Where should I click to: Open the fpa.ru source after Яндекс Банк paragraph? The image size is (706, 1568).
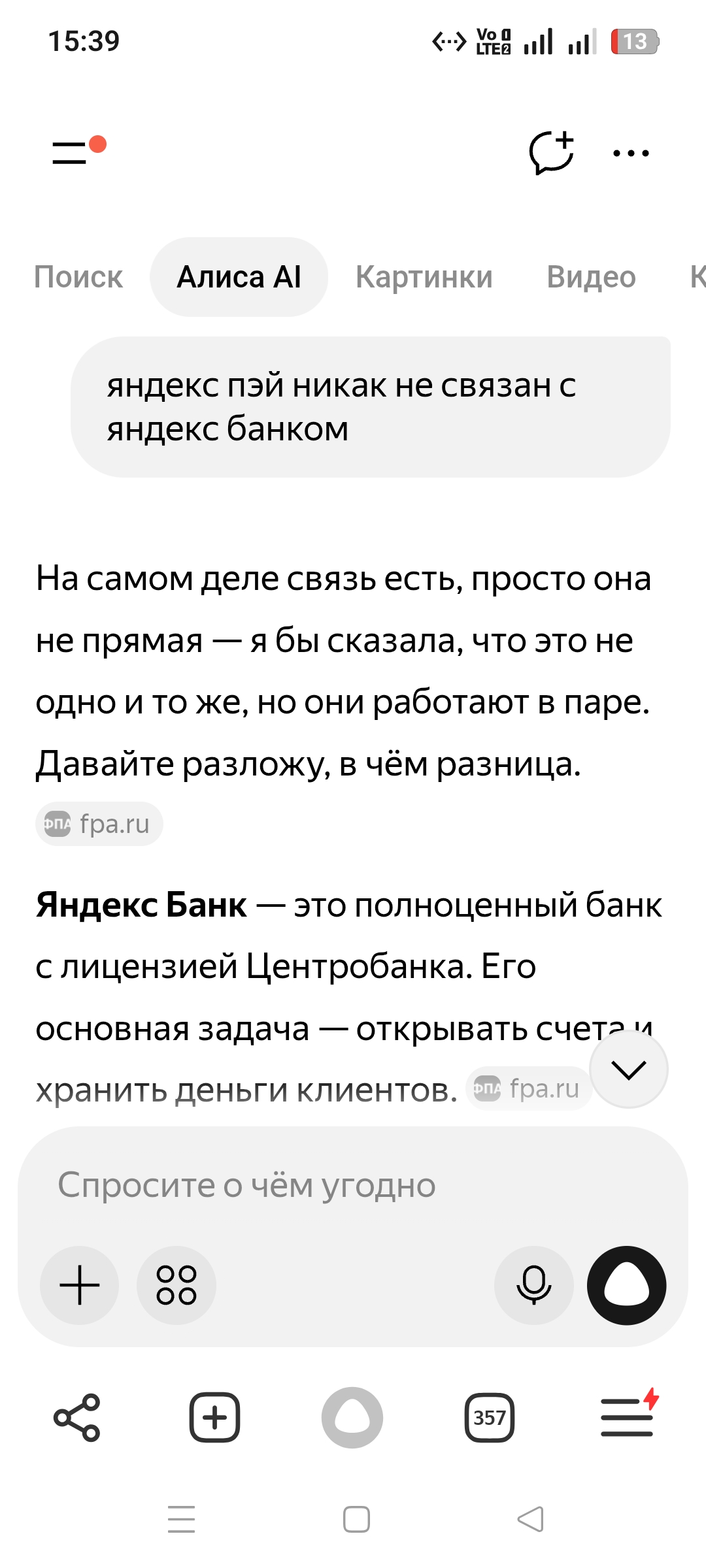[x=528, y=1088]
